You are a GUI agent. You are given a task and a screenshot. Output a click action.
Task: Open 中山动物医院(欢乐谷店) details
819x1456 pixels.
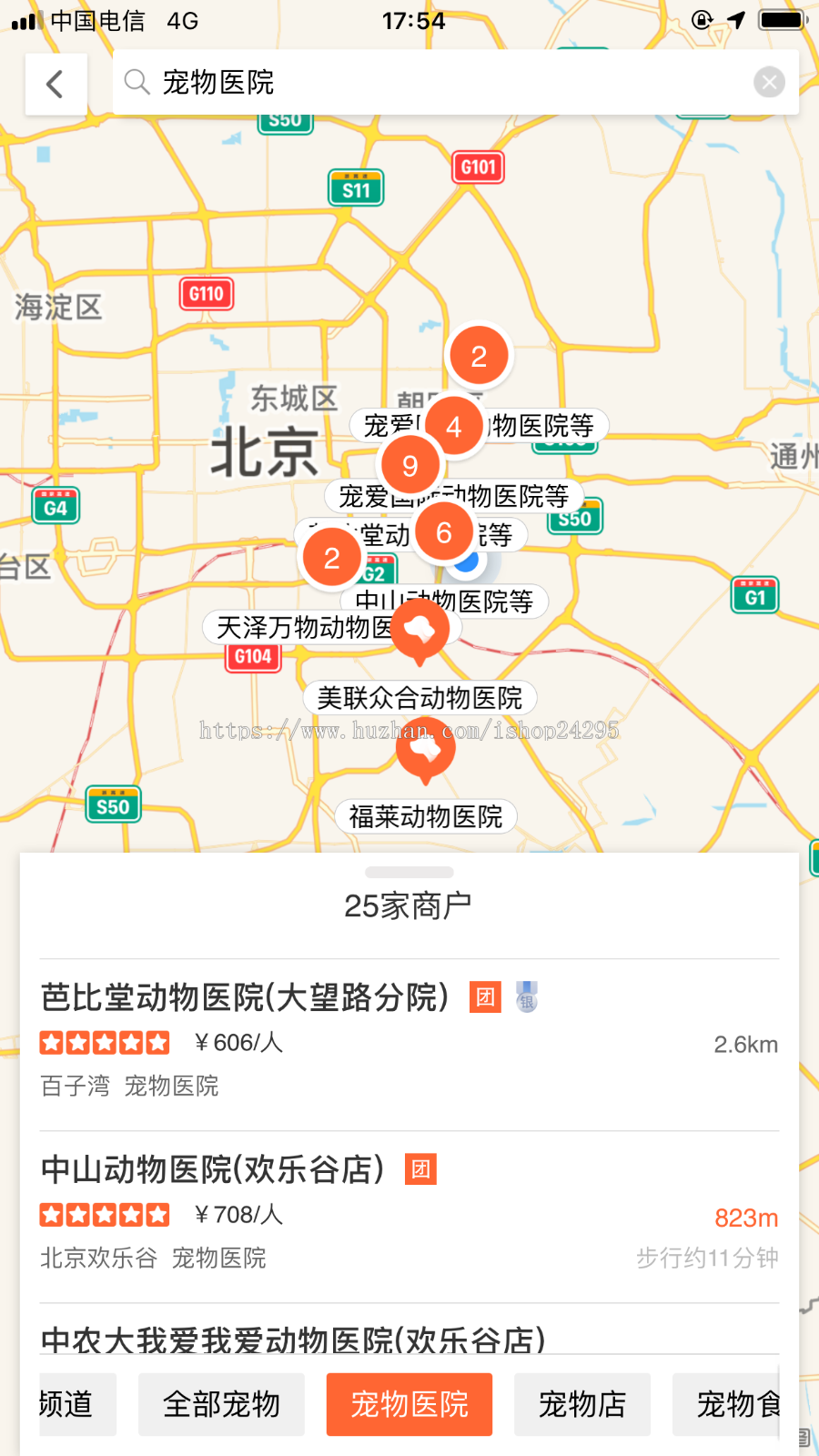[214, 1169]
